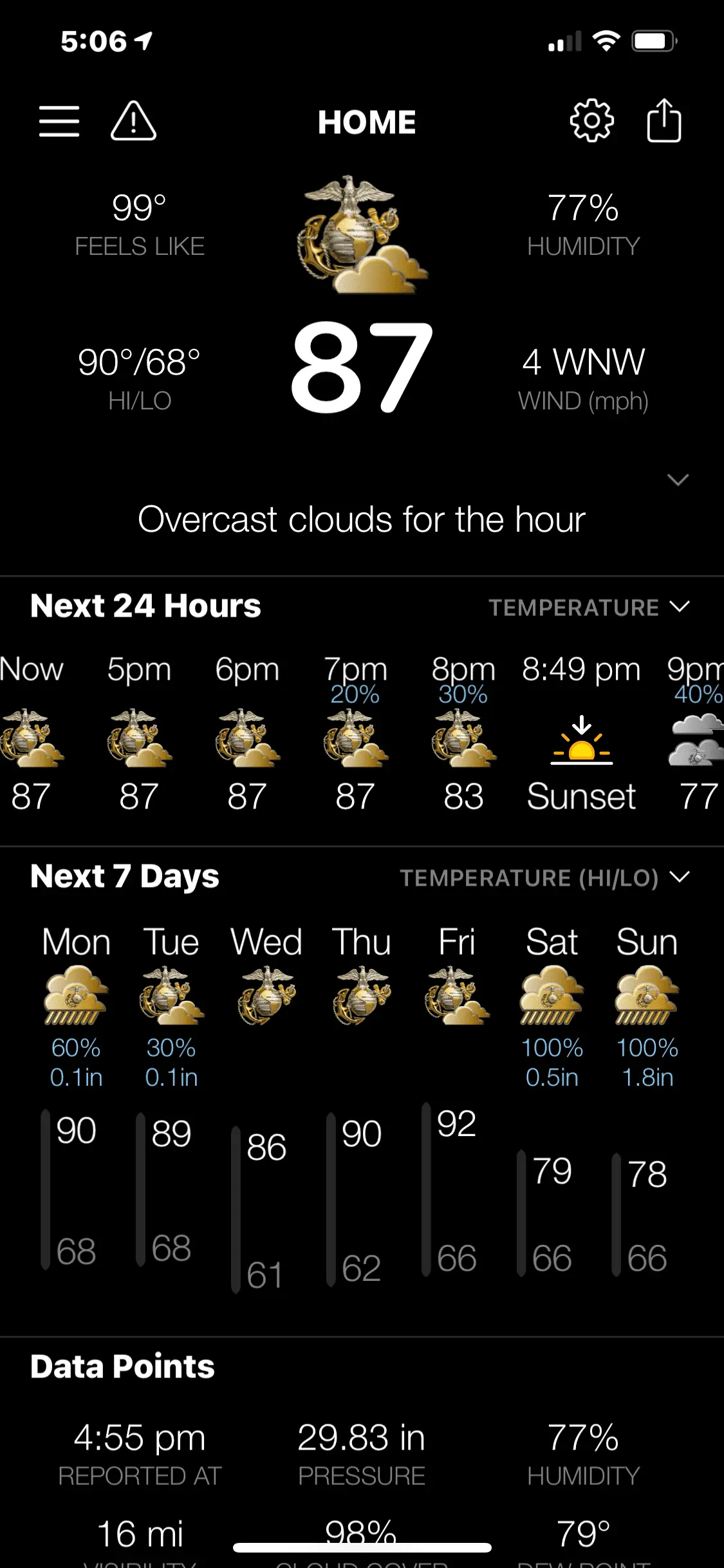Open Monday's forecast details
This screenshot has height=1568, width=724.
(76, 1094)
